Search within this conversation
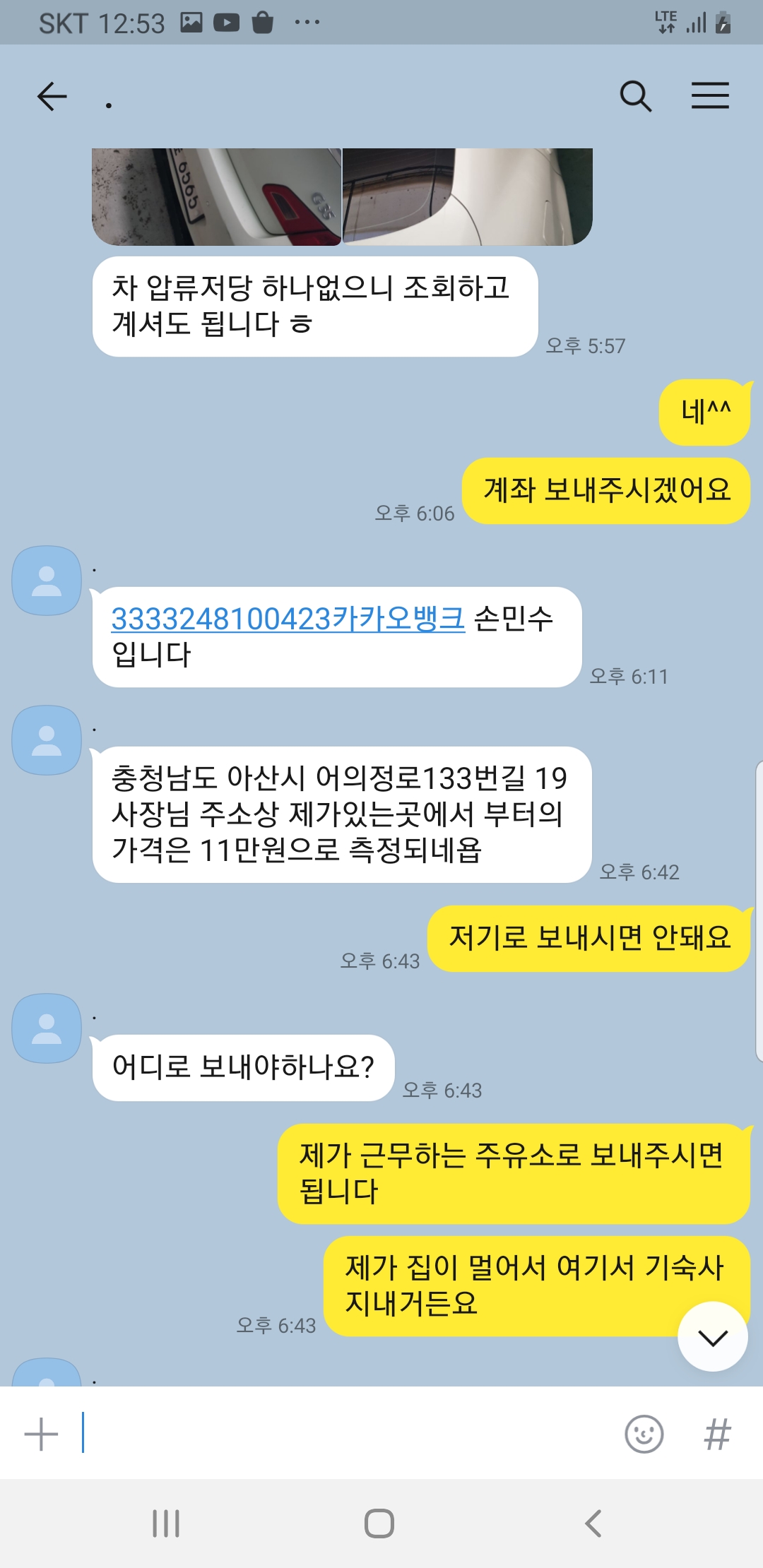This screenshot has height=1568, width=763. [x=635, y=96]
